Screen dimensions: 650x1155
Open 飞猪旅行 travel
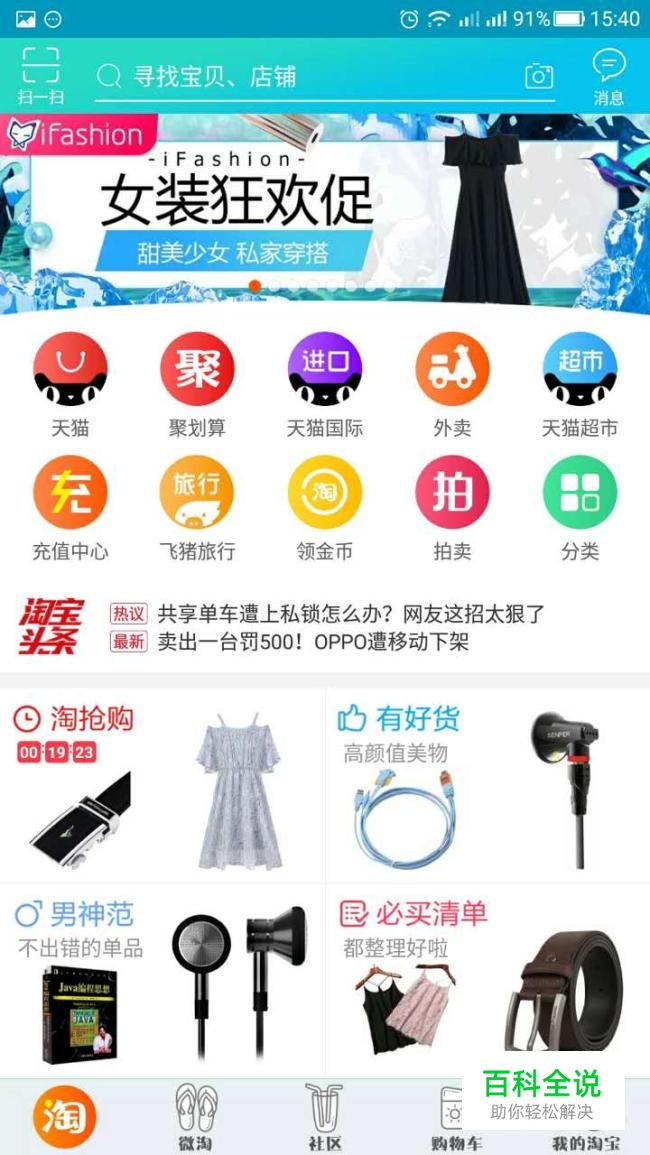(x=197, y=508)
